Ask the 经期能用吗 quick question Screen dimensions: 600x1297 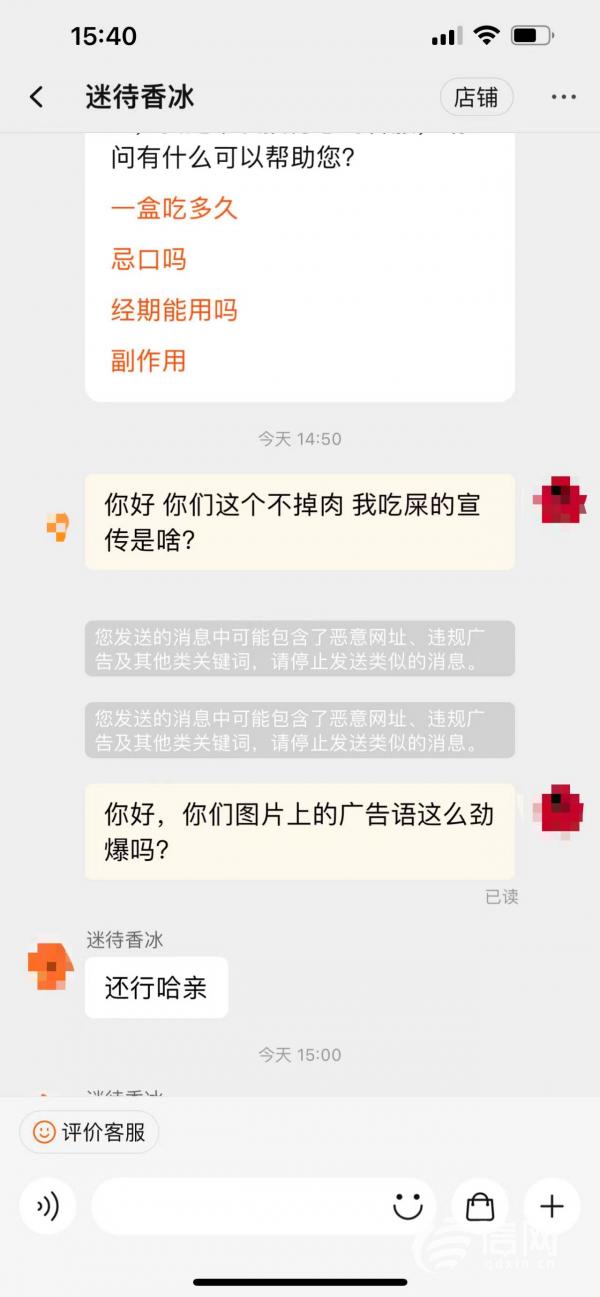point(174,310)
